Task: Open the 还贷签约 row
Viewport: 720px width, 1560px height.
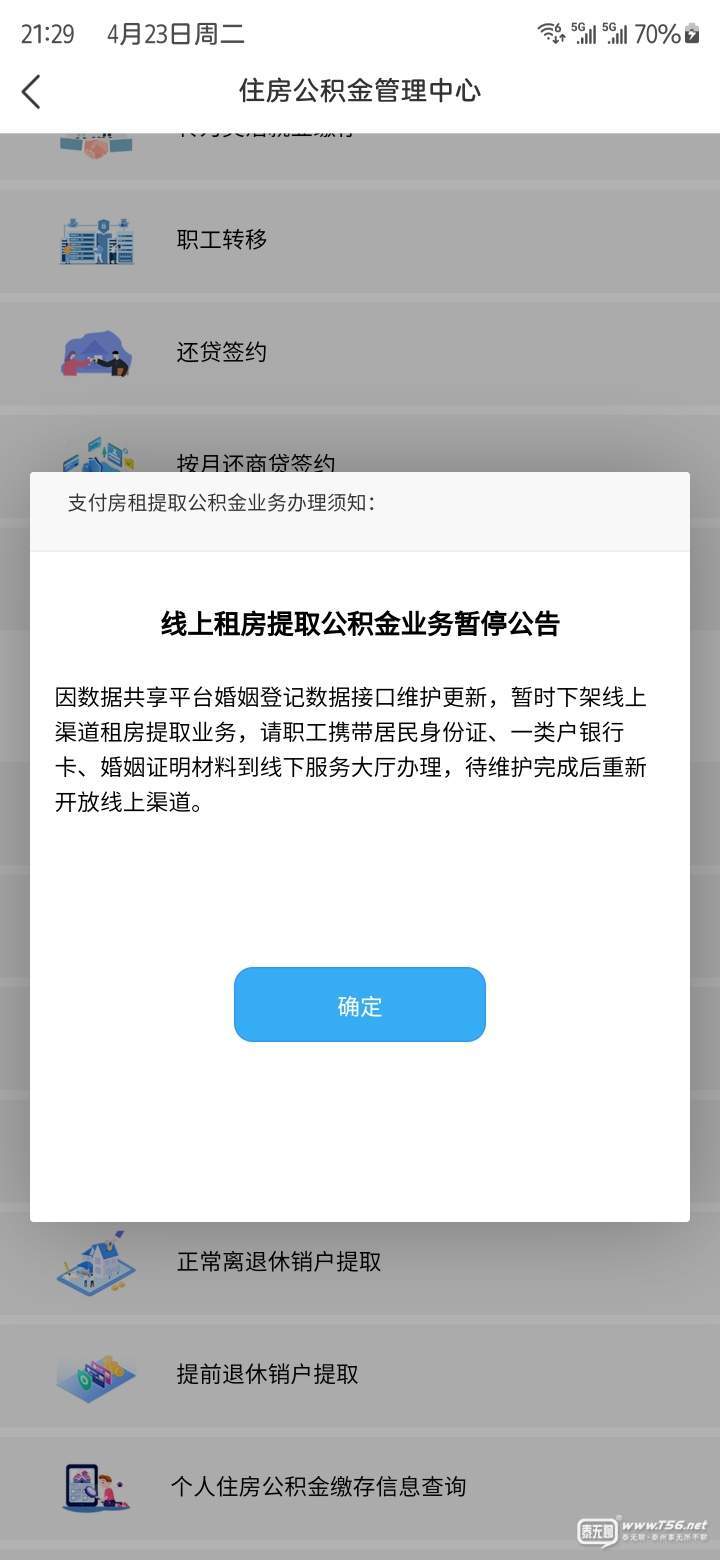Action: 222,352
